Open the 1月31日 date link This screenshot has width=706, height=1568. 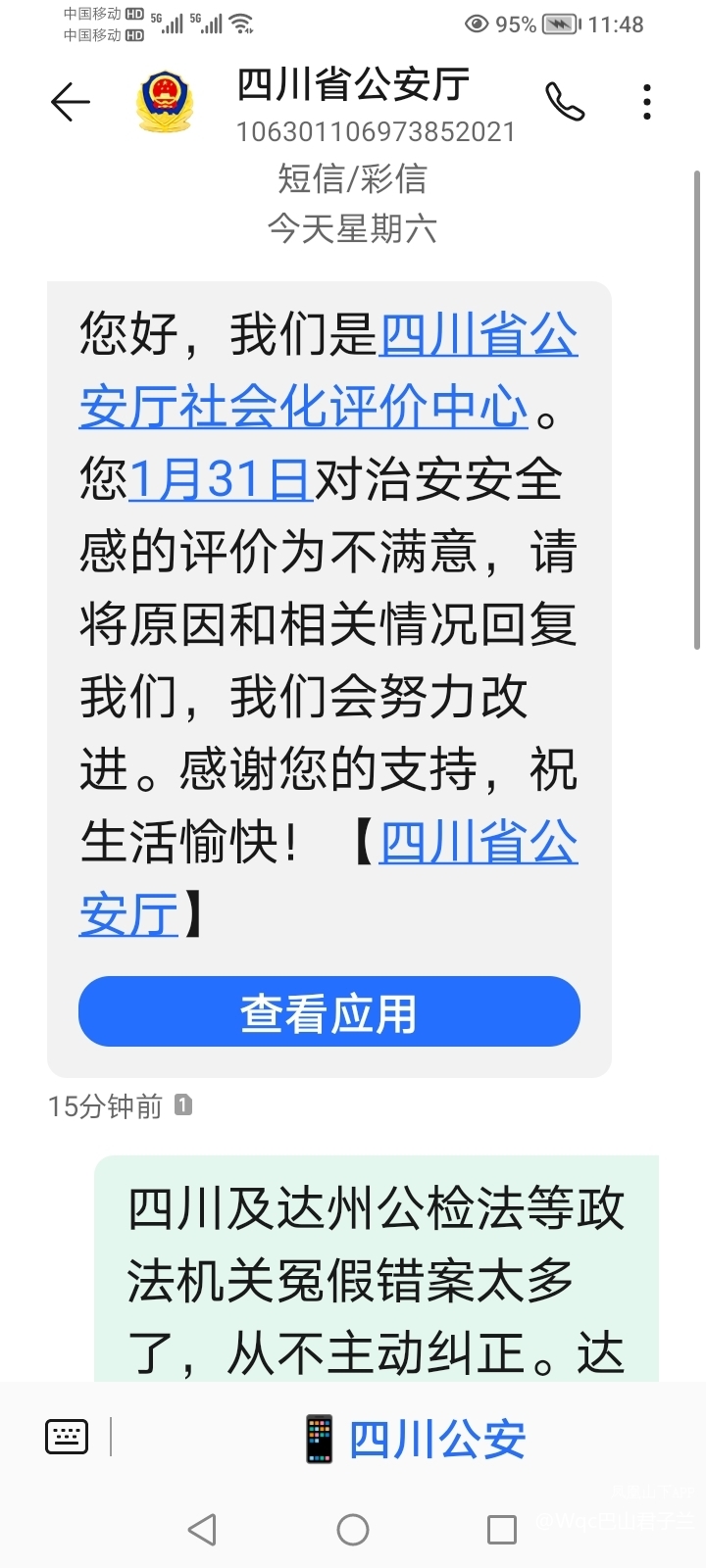coord(220,480)
